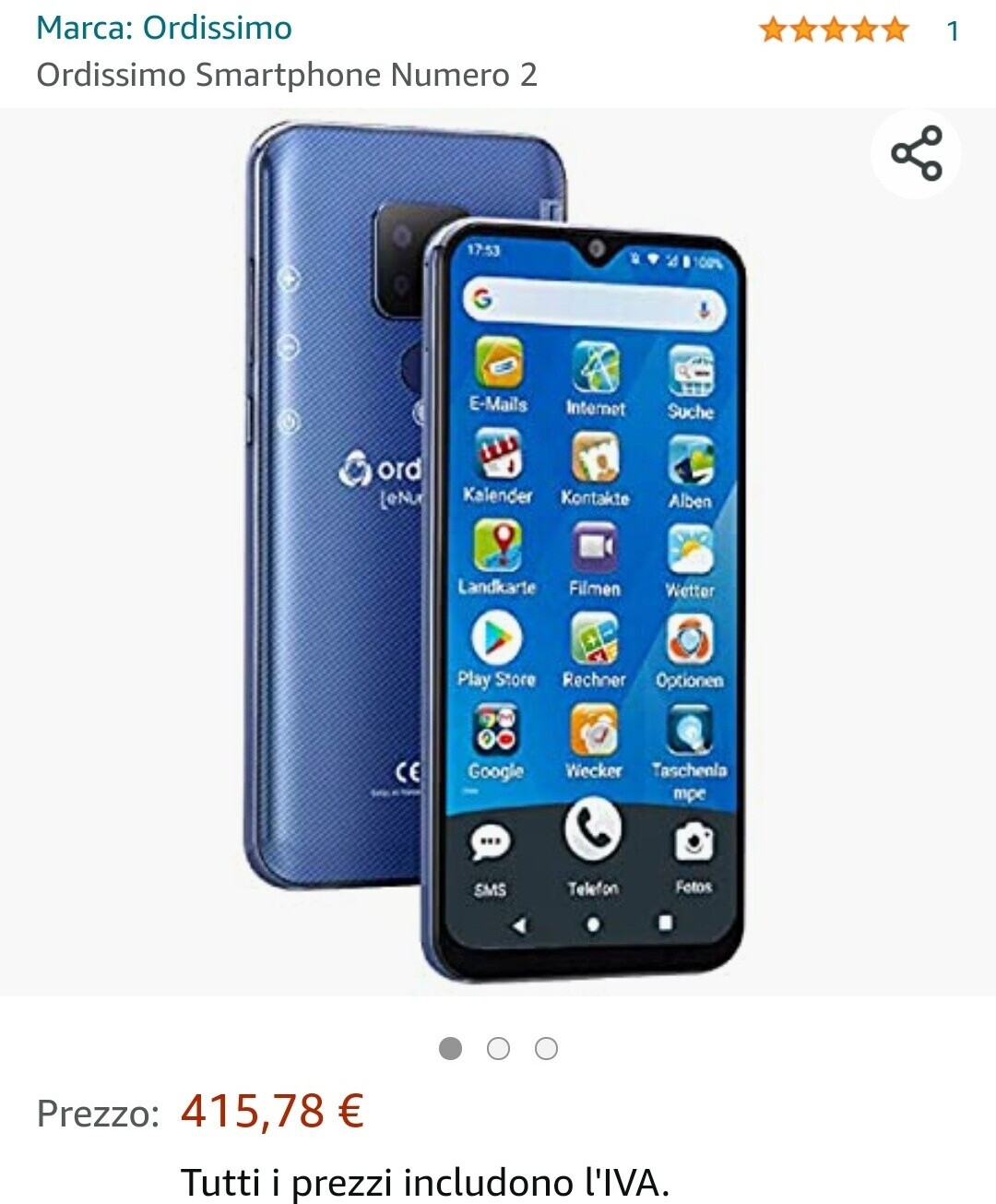Image resolution: width=996 pixels, height=1204 pixels.
Task: Open the Ordissimo smartphone product photo
Action: click(x=498, y=552)
